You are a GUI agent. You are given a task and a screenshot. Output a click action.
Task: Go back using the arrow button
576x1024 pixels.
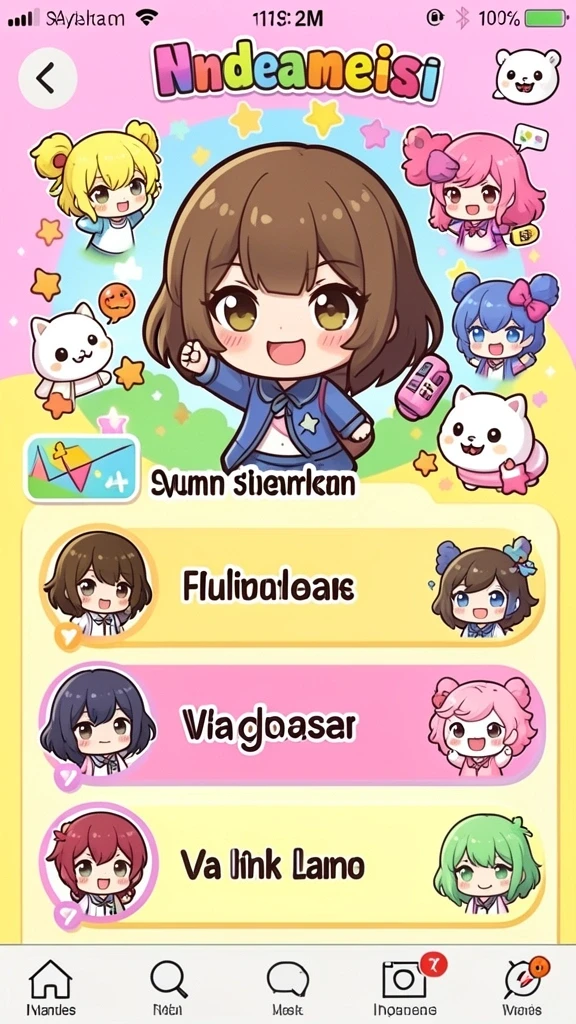tap(47, 78)
